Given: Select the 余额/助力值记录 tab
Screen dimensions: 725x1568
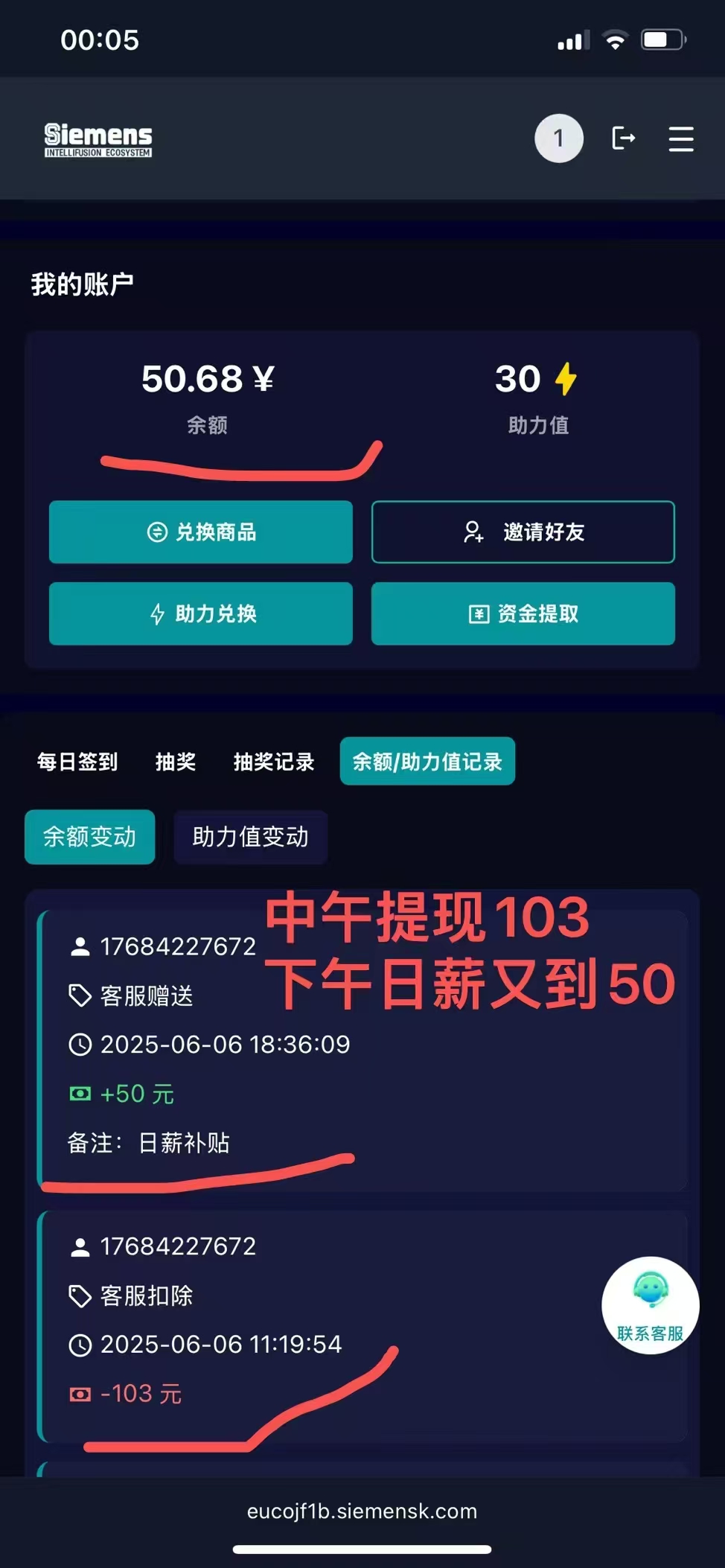Looking at the screenshot, I should click(x=427, y=761).
